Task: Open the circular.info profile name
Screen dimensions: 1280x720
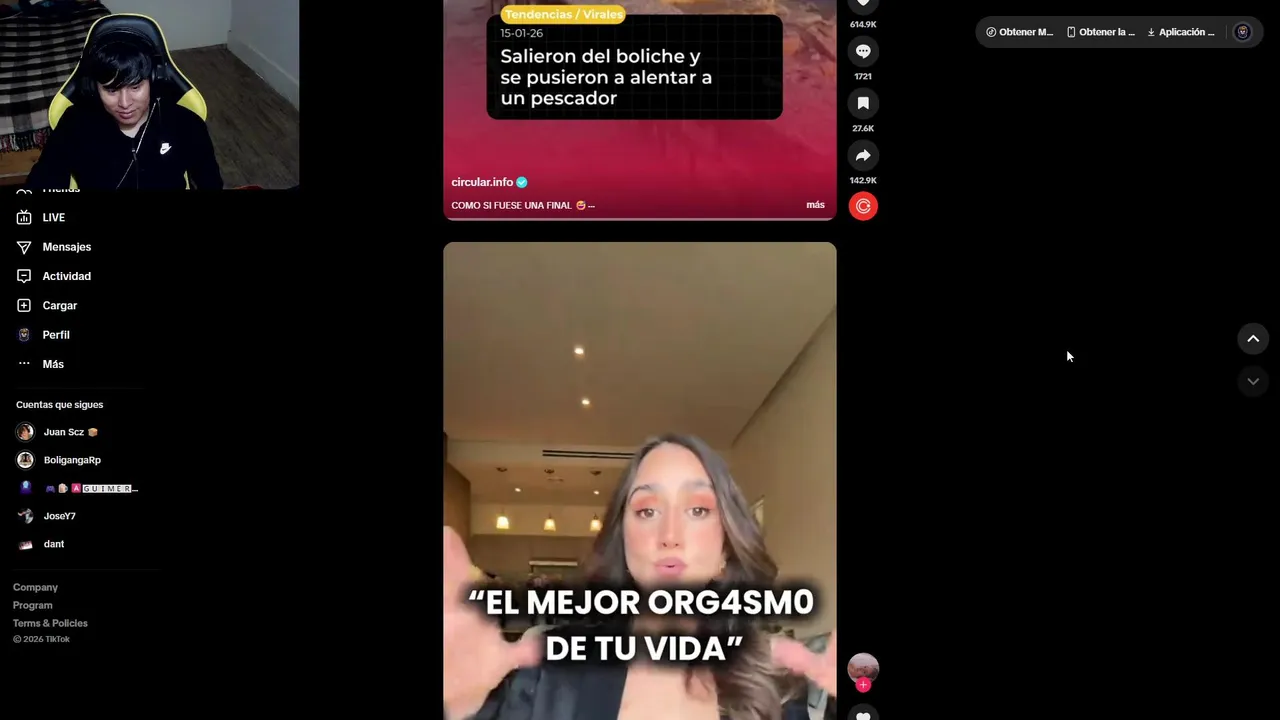Action: (x=482, y=182)
